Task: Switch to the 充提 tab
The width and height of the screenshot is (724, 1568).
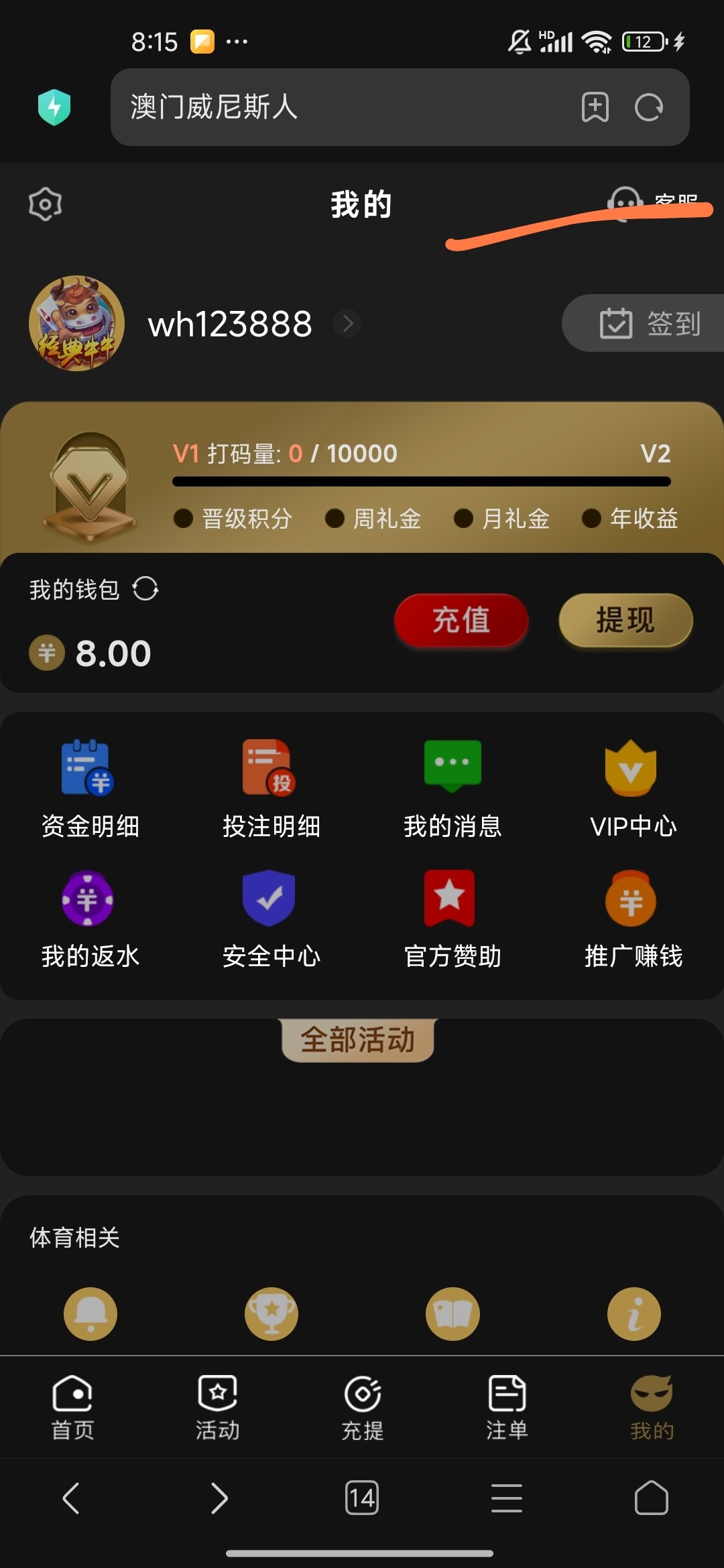Action: 362,1407
